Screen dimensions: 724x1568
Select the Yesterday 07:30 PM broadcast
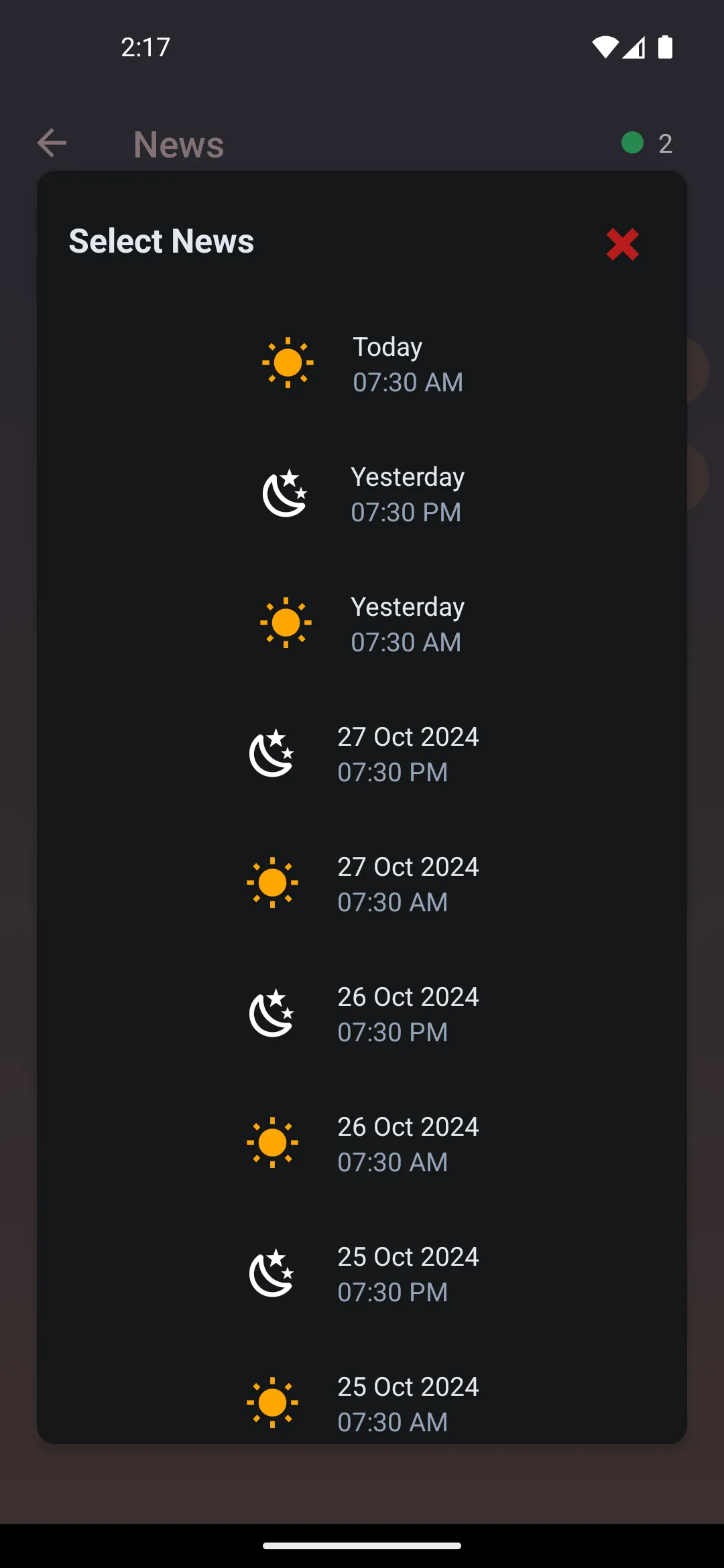pyautogui.click(x=406, y=494)
